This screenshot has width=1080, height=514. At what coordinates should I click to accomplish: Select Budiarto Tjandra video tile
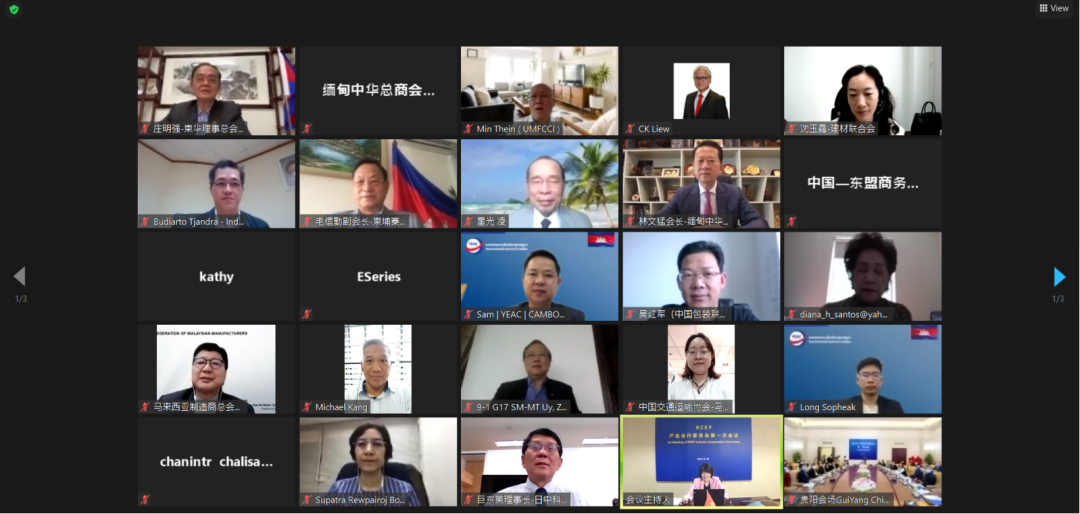point(216,184)
